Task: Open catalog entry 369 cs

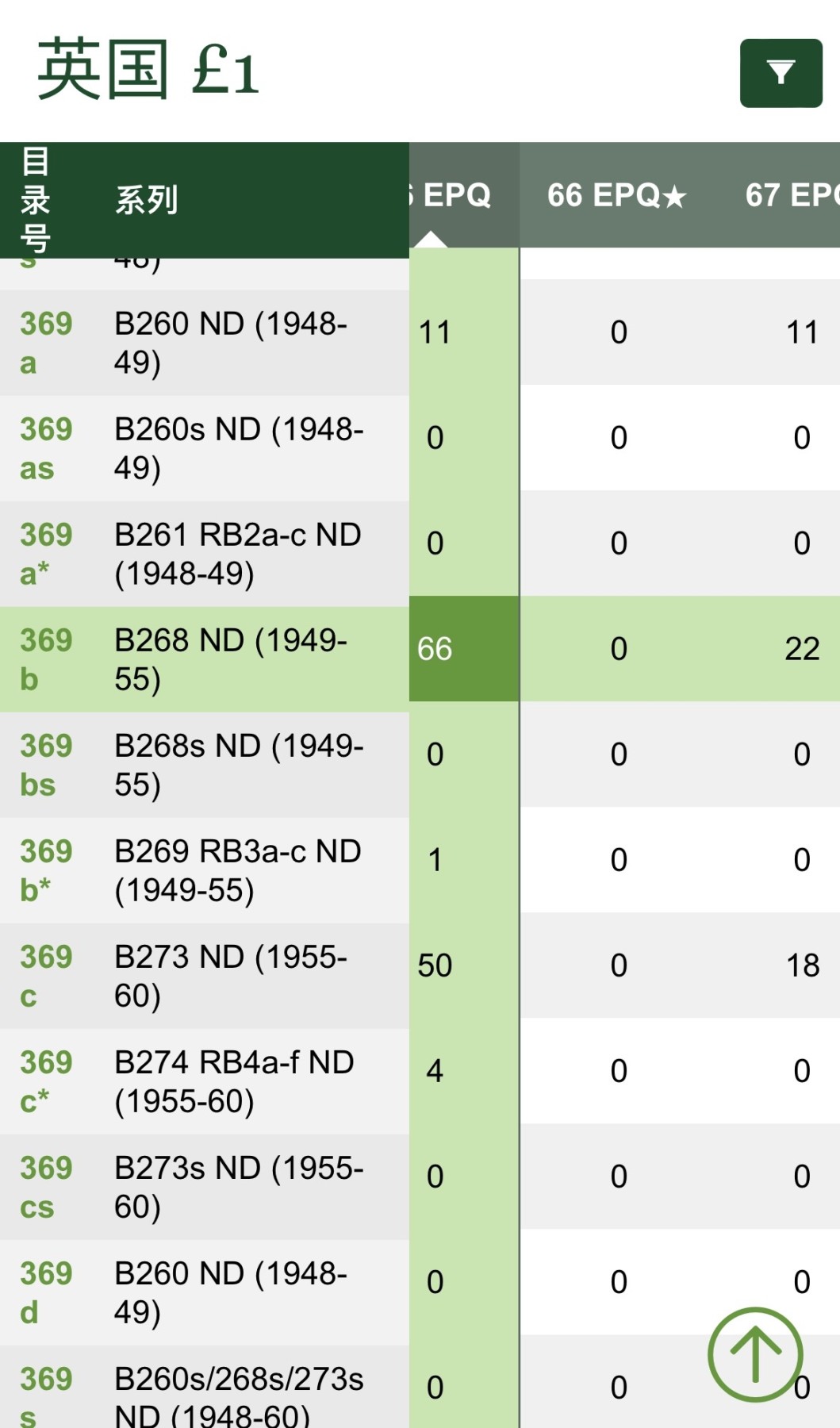Action: pos(46,1187)
